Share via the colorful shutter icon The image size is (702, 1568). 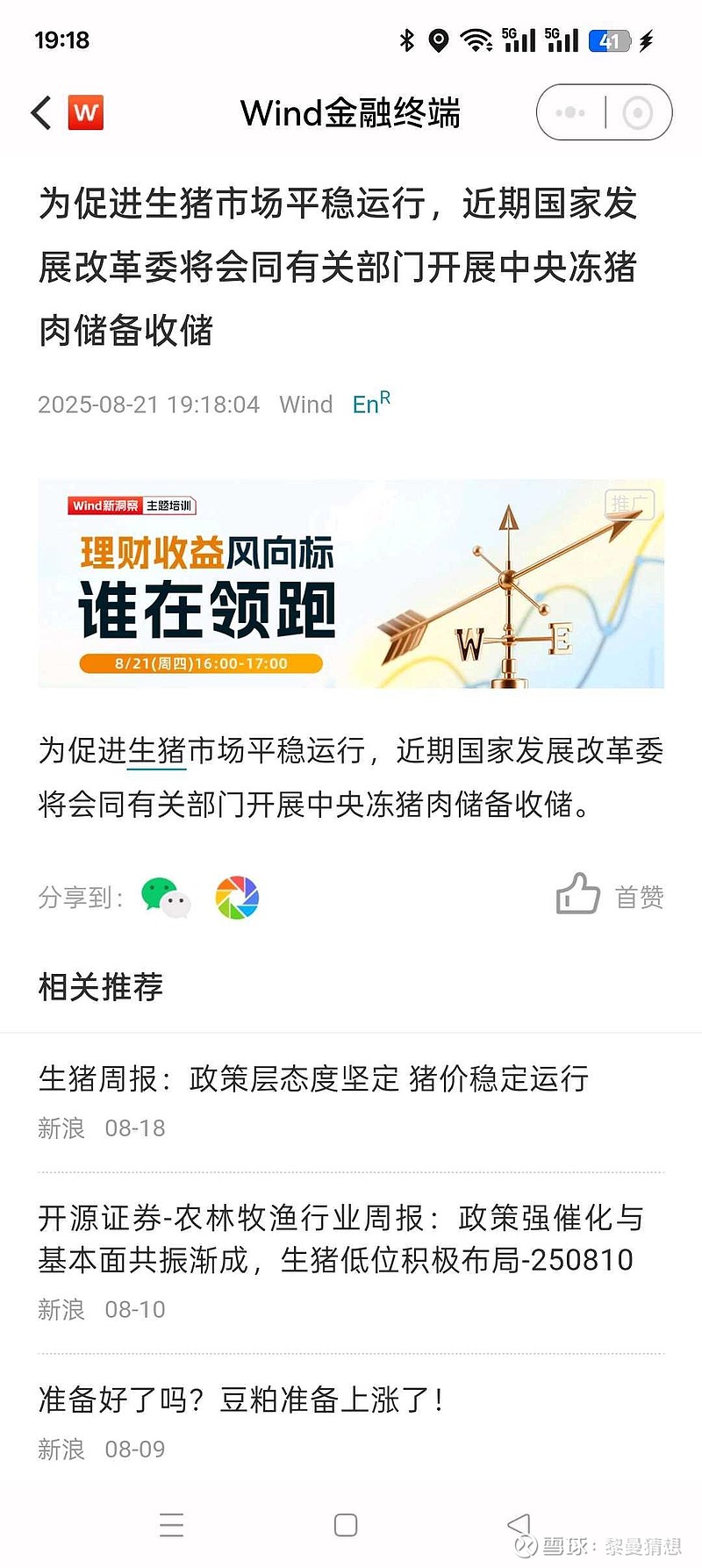237,897
